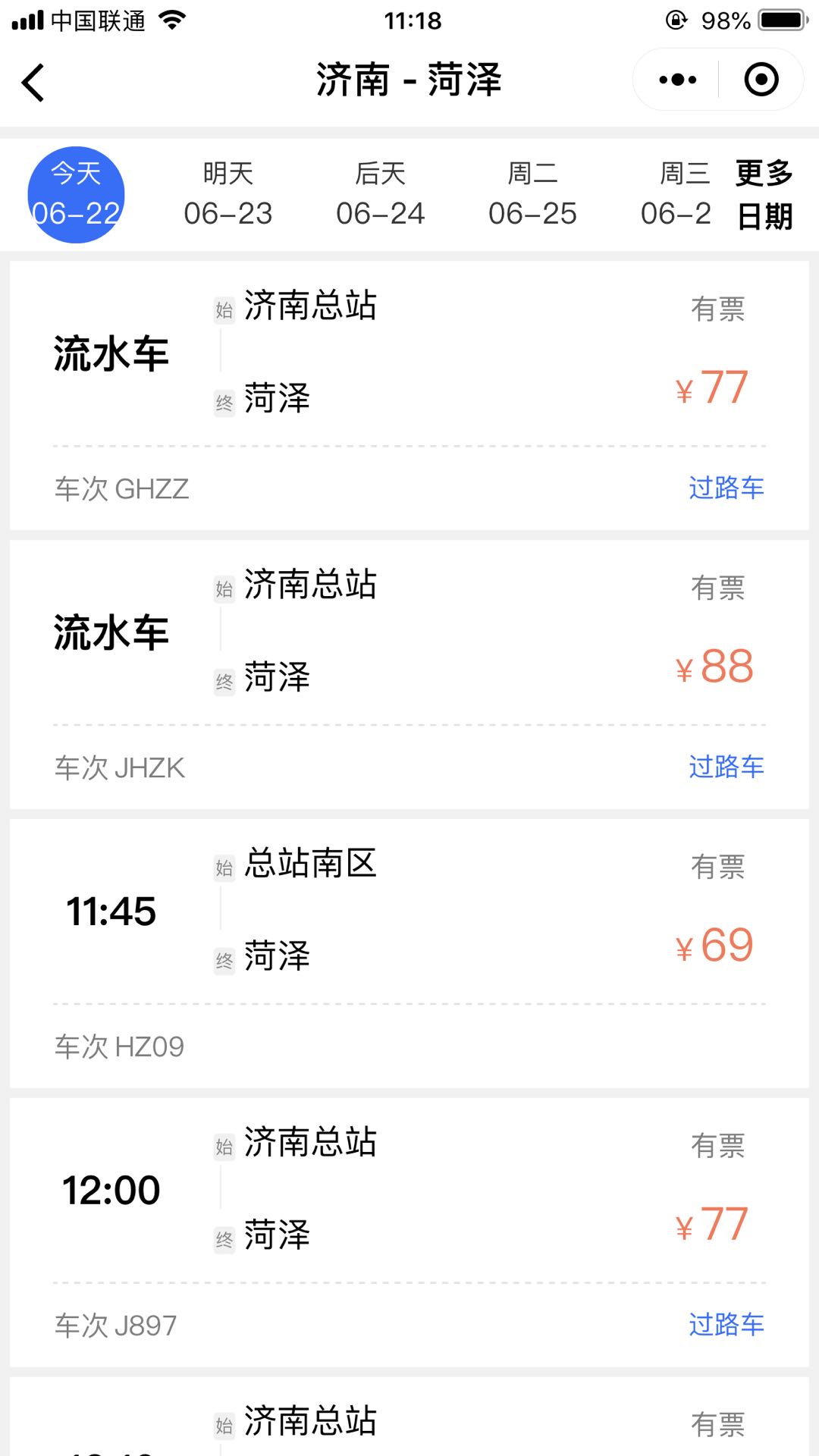Open the mini program more-options menu
The image size is (819, 1456).
pyautogui.click(x=677, y=80)
